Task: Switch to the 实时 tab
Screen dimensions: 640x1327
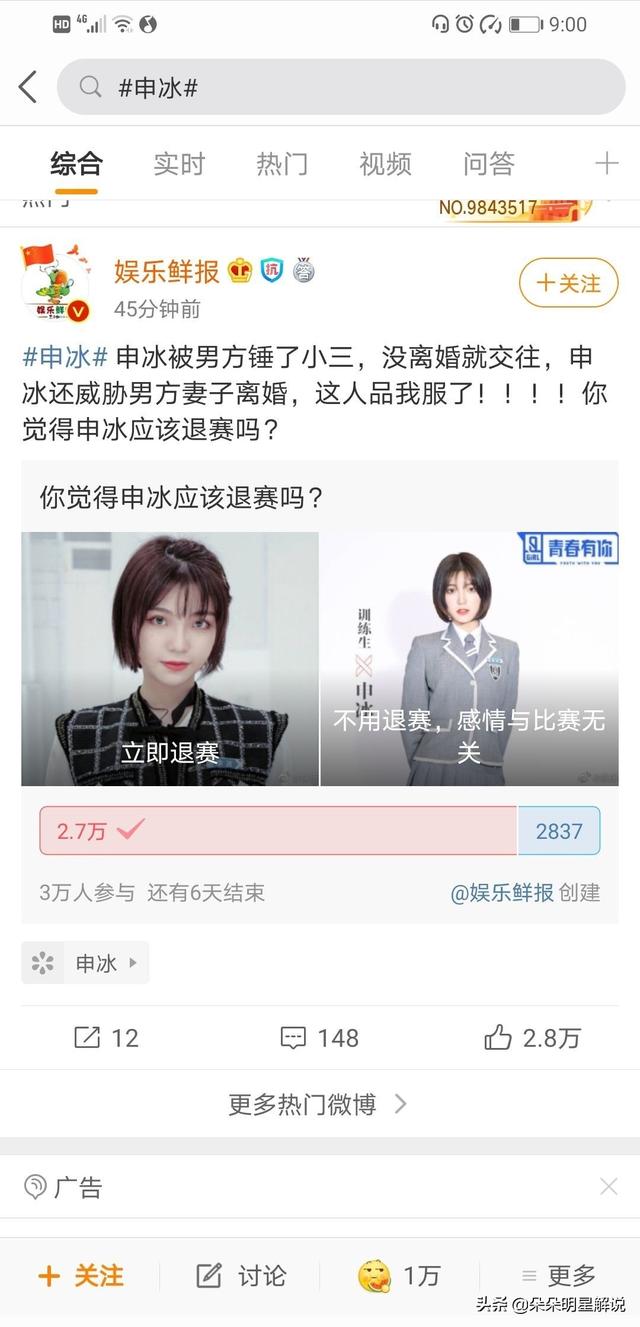Action: click(x=179, y=163)
